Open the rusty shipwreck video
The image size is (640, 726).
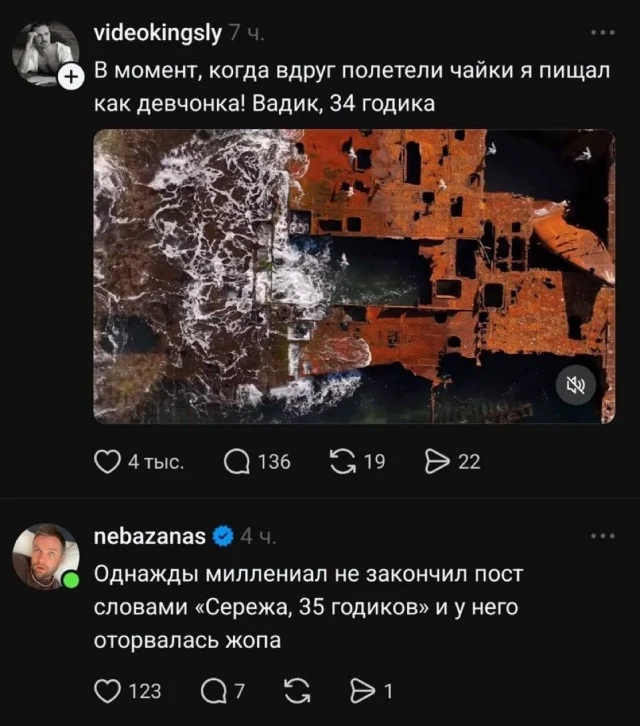pyautogui.click(x=354, y=275)
